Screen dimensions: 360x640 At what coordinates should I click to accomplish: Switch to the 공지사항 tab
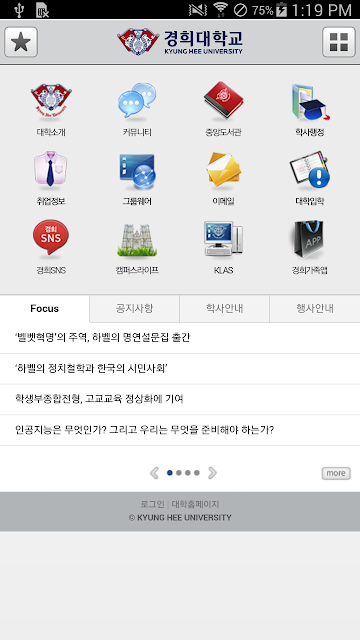134,309
